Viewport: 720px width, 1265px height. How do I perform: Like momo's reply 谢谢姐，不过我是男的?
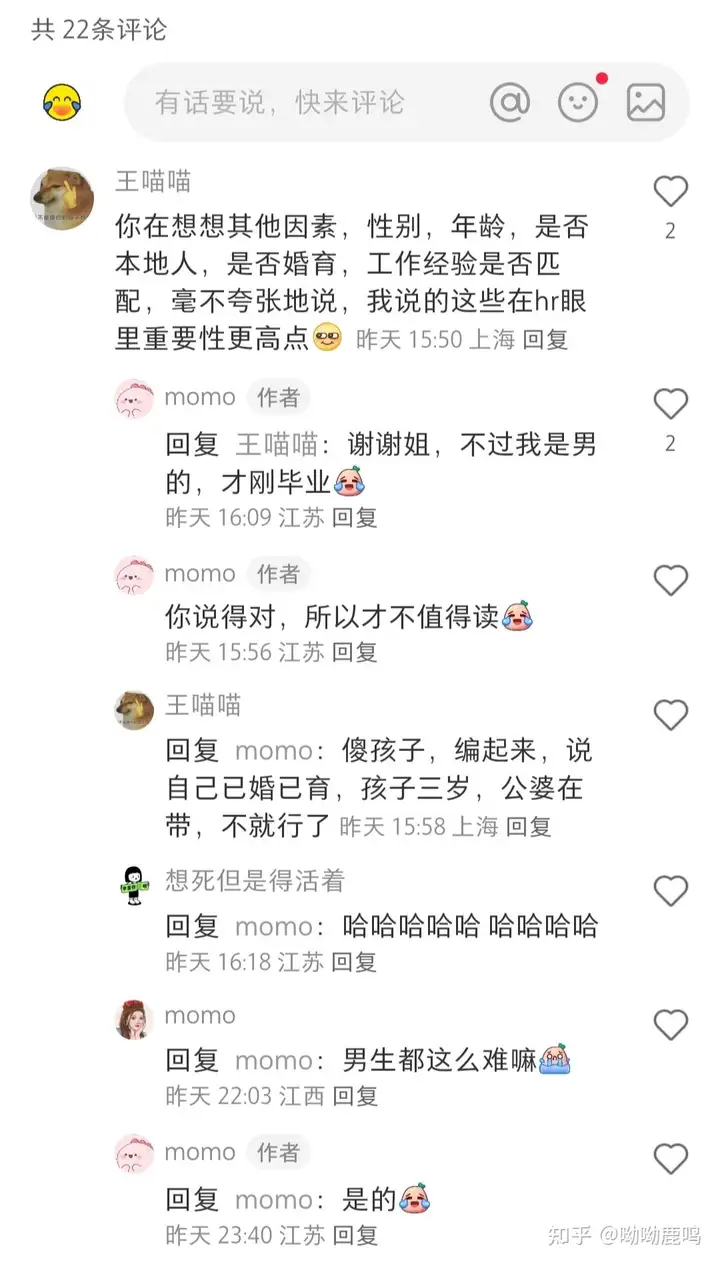click(670, 404)
